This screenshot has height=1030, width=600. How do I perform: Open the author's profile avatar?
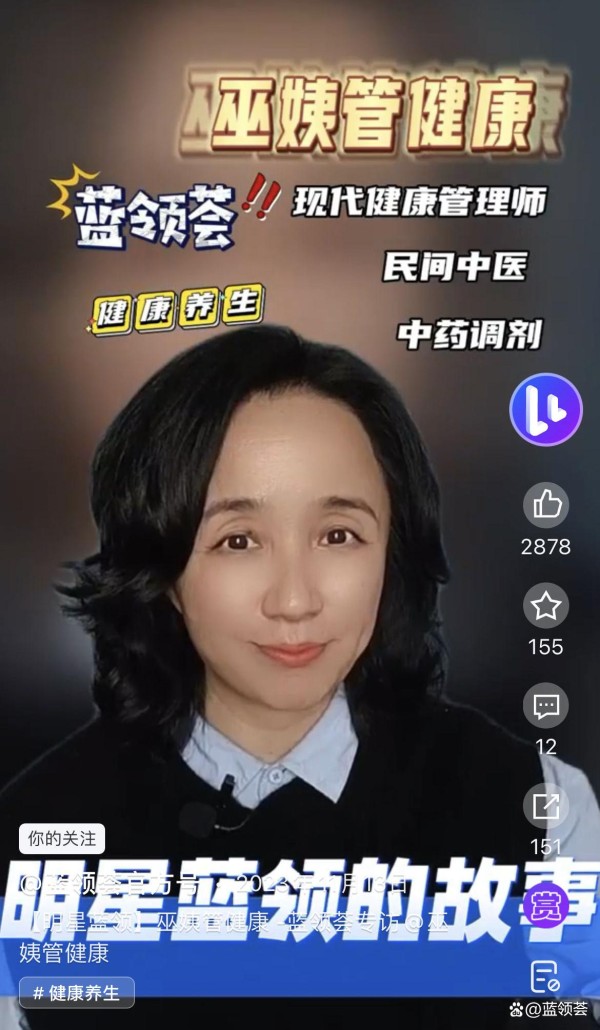coord(546,408)
